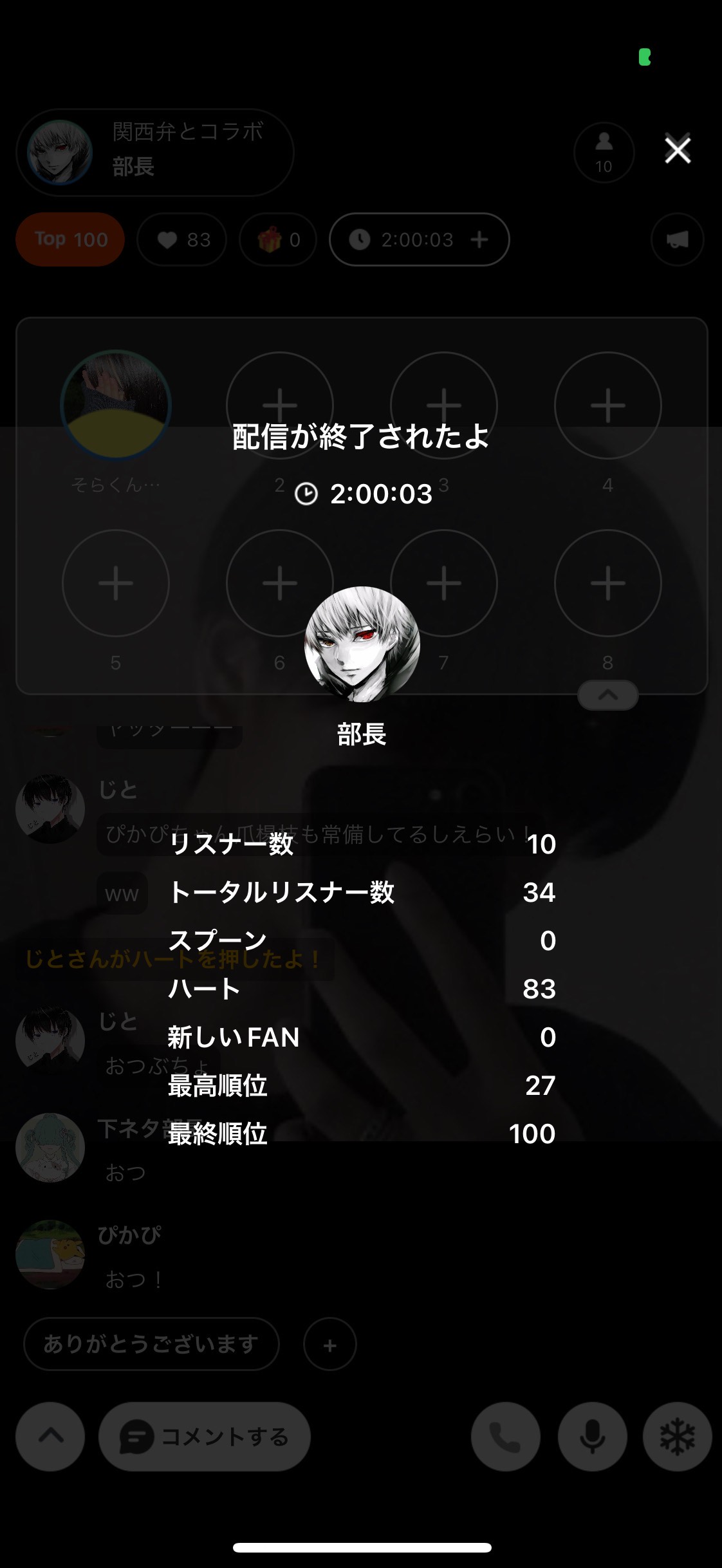Open 部長's profile picture in summary

coord(362,644)
